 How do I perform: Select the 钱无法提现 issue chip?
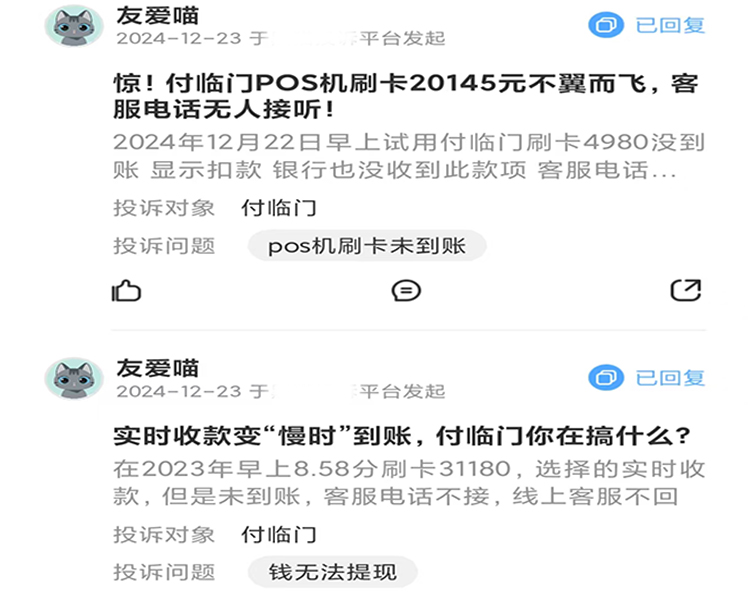332,572
